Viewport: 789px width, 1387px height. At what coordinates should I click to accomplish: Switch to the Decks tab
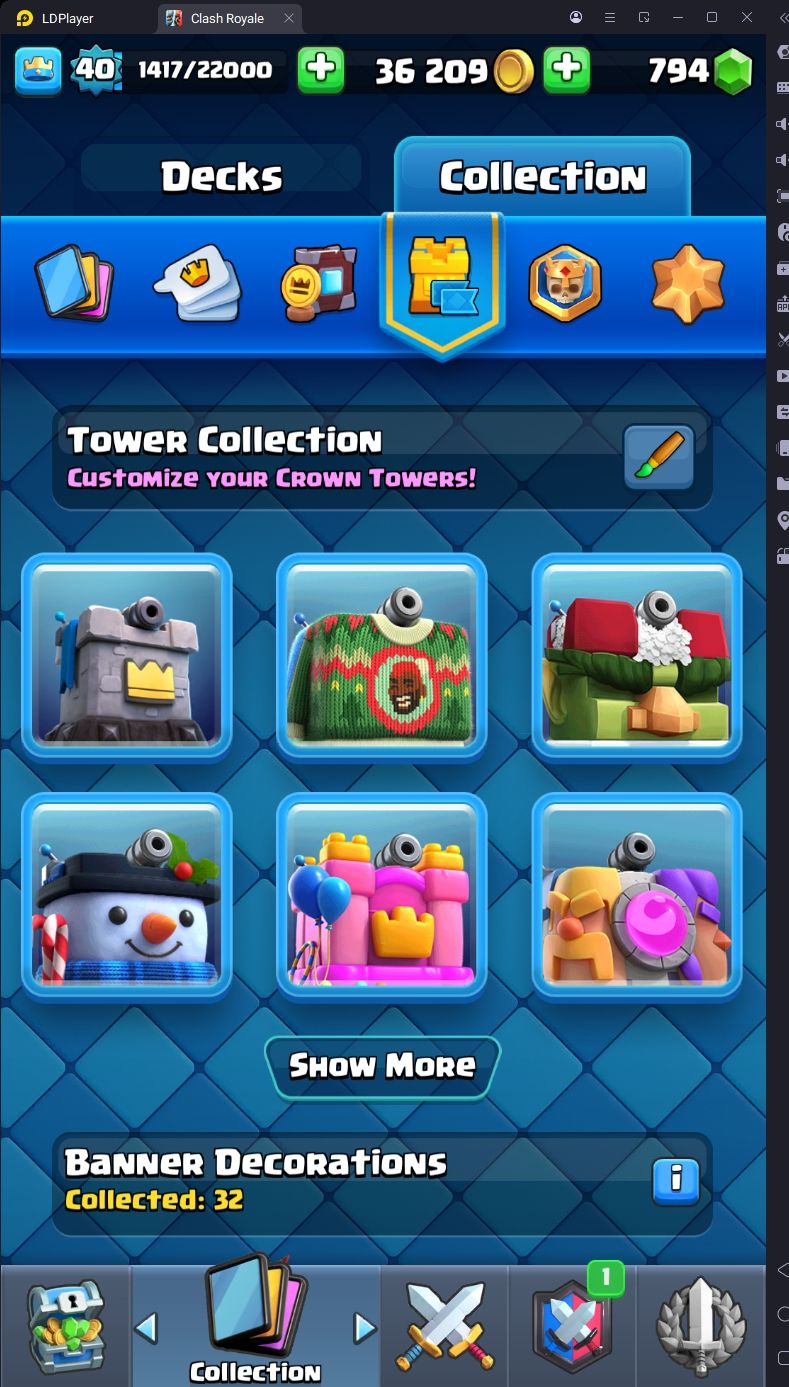tap(221, 177)
